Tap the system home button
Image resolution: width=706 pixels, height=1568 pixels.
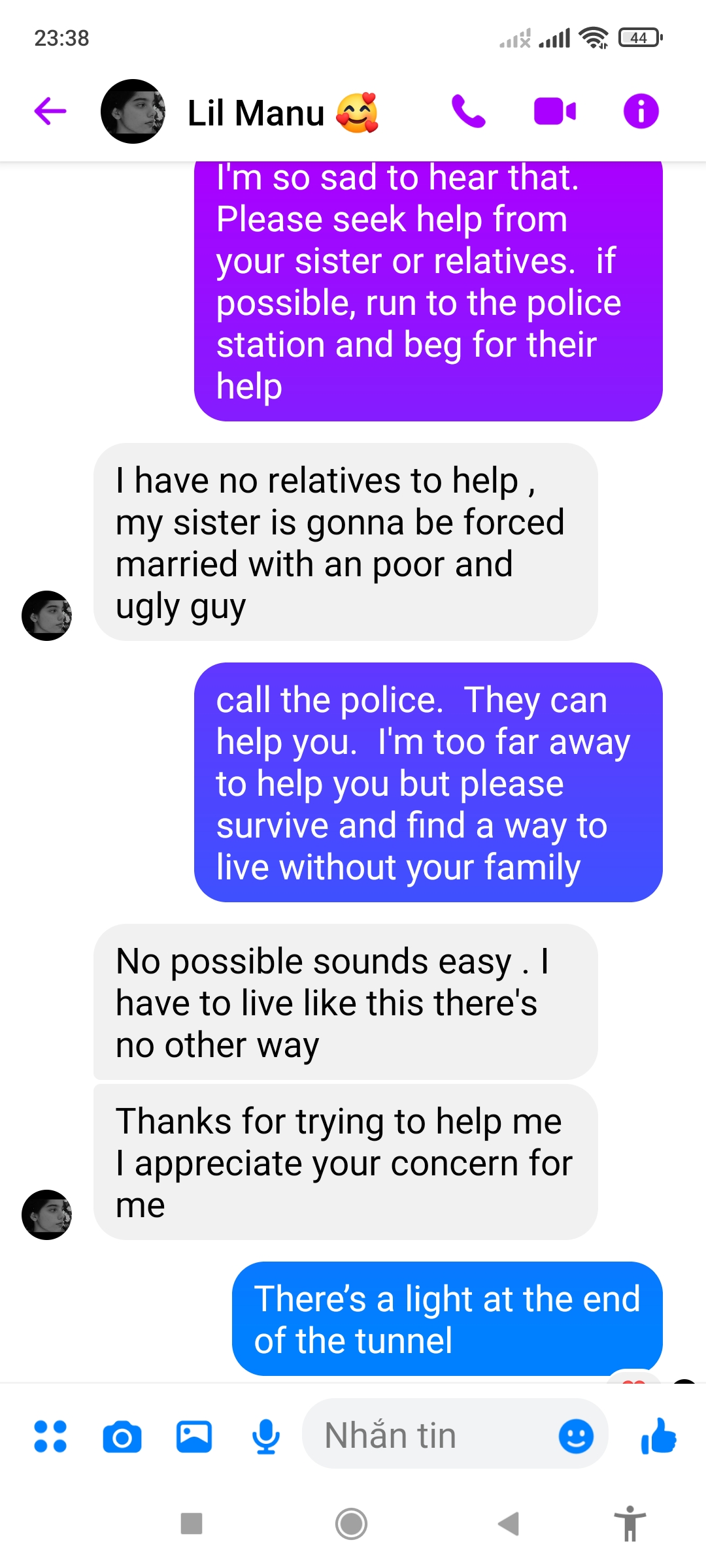[x=352, y=1524]
